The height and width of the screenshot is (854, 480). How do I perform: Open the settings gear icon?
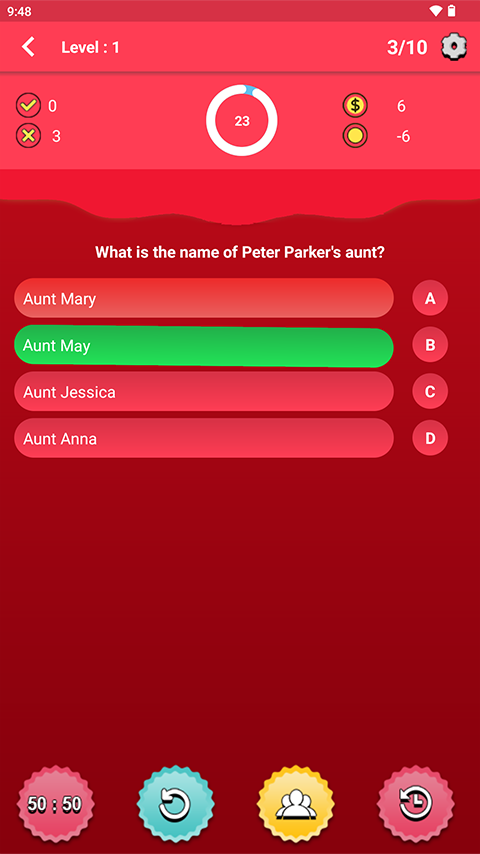454,47
